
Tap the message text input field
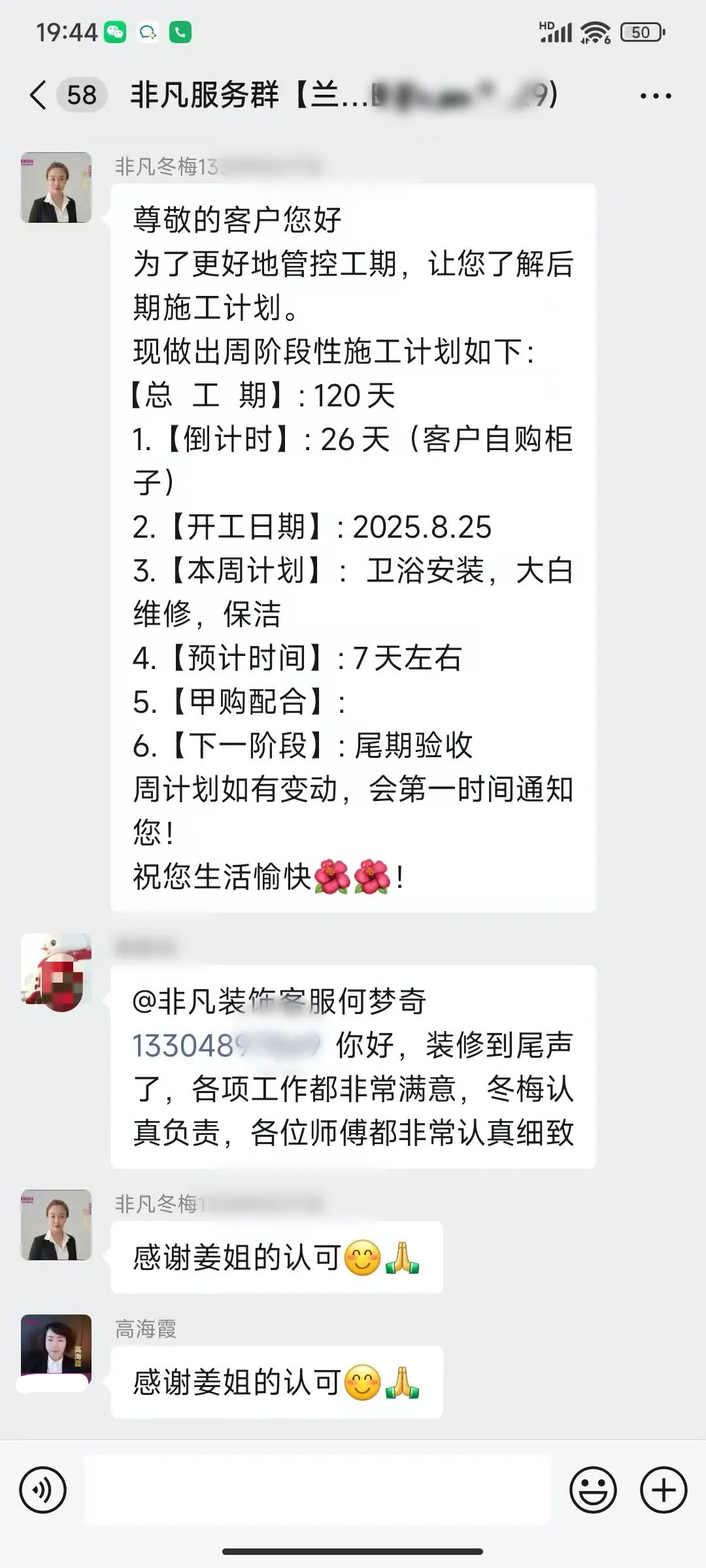click(x=318, y=1491)
